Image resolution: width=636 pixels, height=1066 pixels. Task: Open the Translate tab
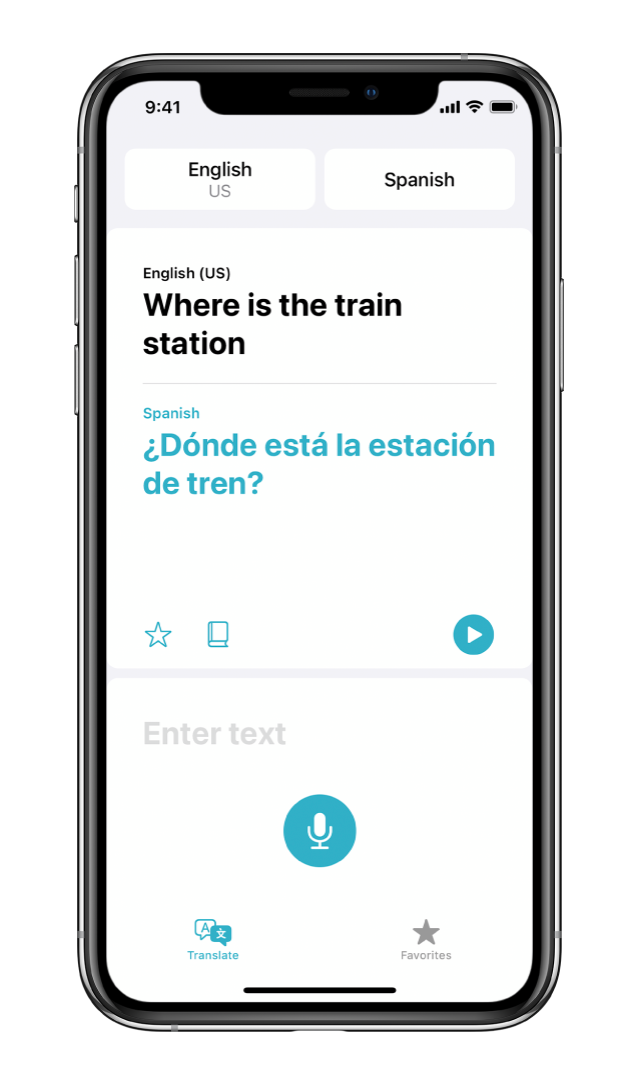(x=213, y=940)
